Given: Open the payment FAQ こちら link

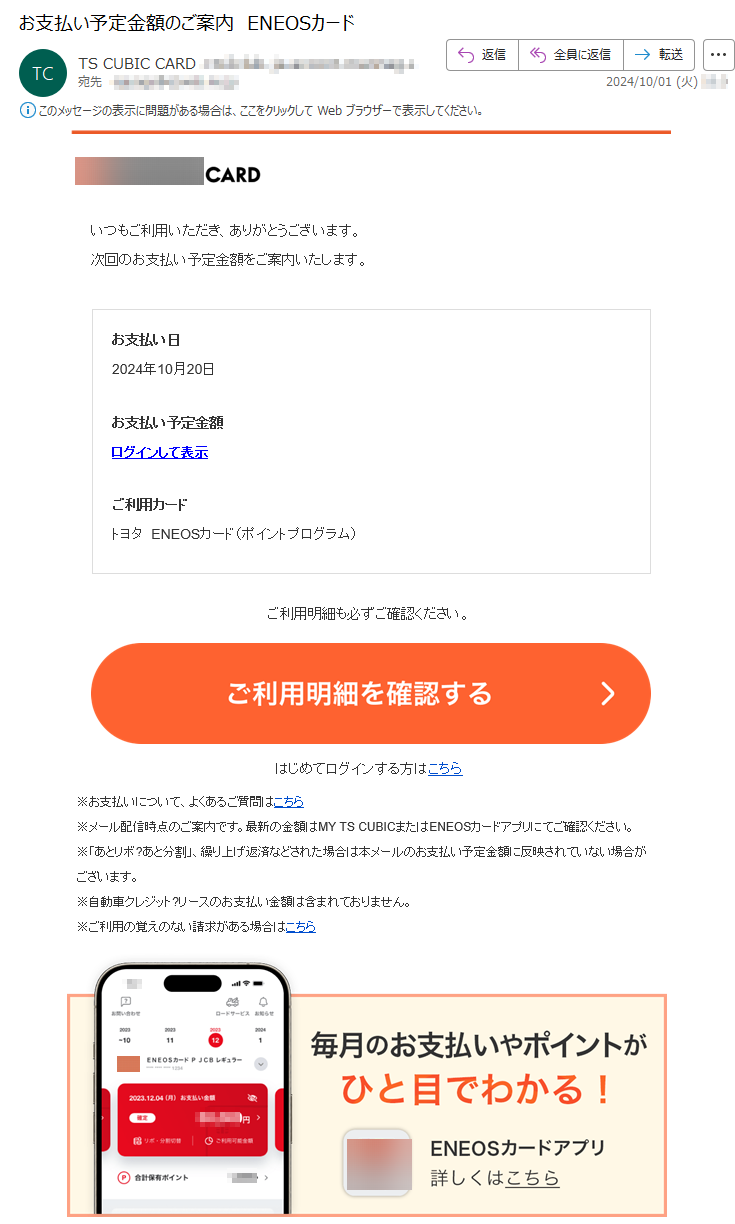Looking at the screenshot, I should pos(289,801).
